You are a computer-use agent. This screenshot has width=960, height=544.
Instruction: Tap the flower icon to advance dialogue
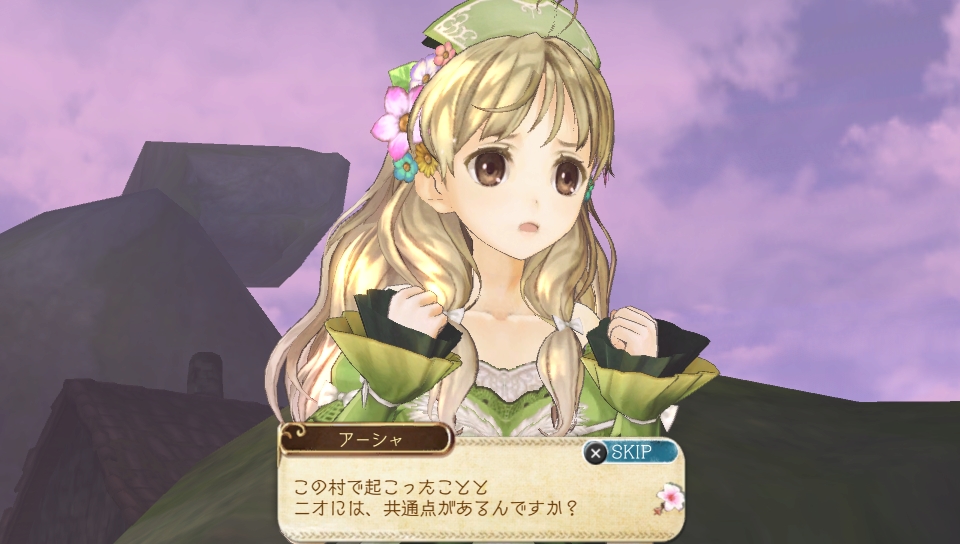tap(669, 497)
